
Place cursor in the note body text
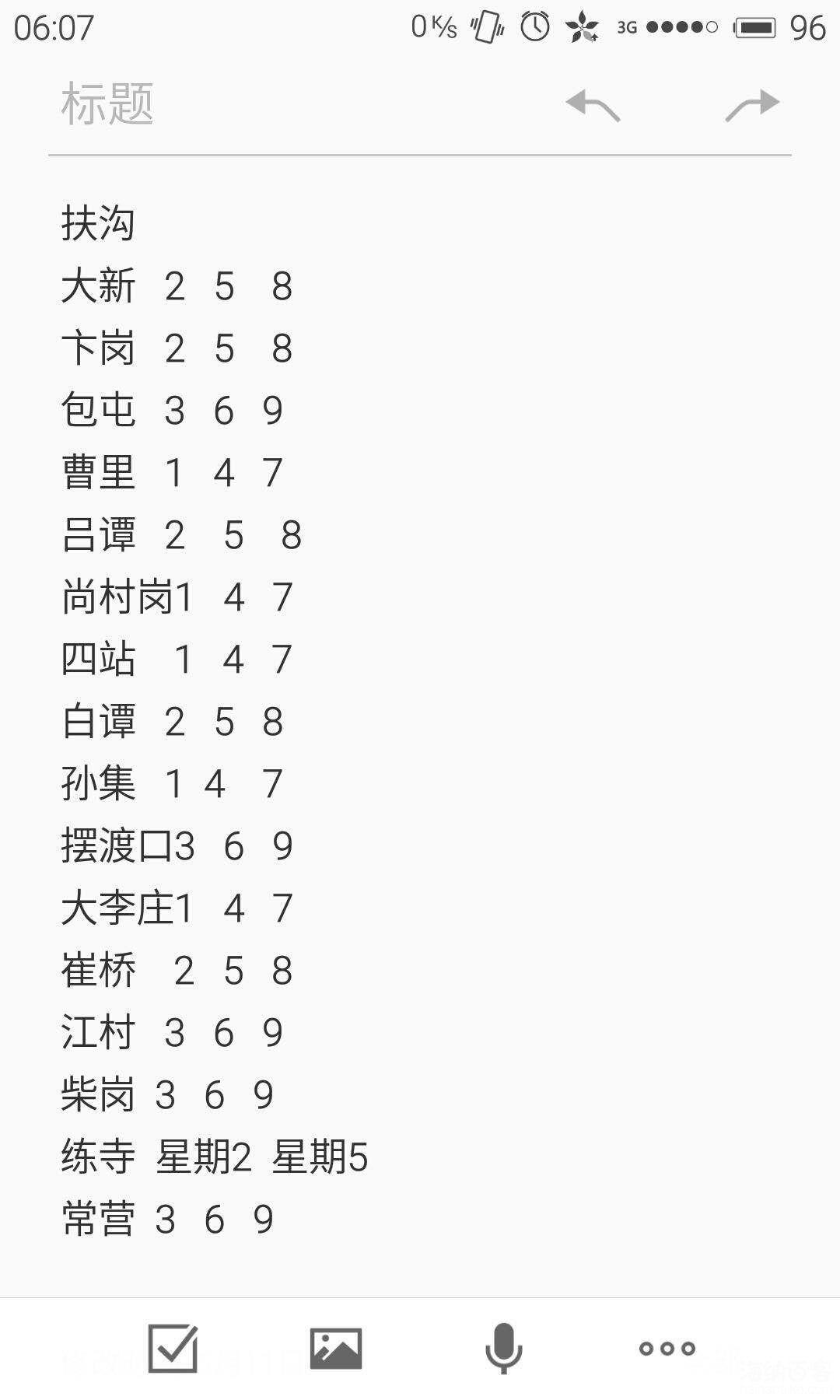420,721
